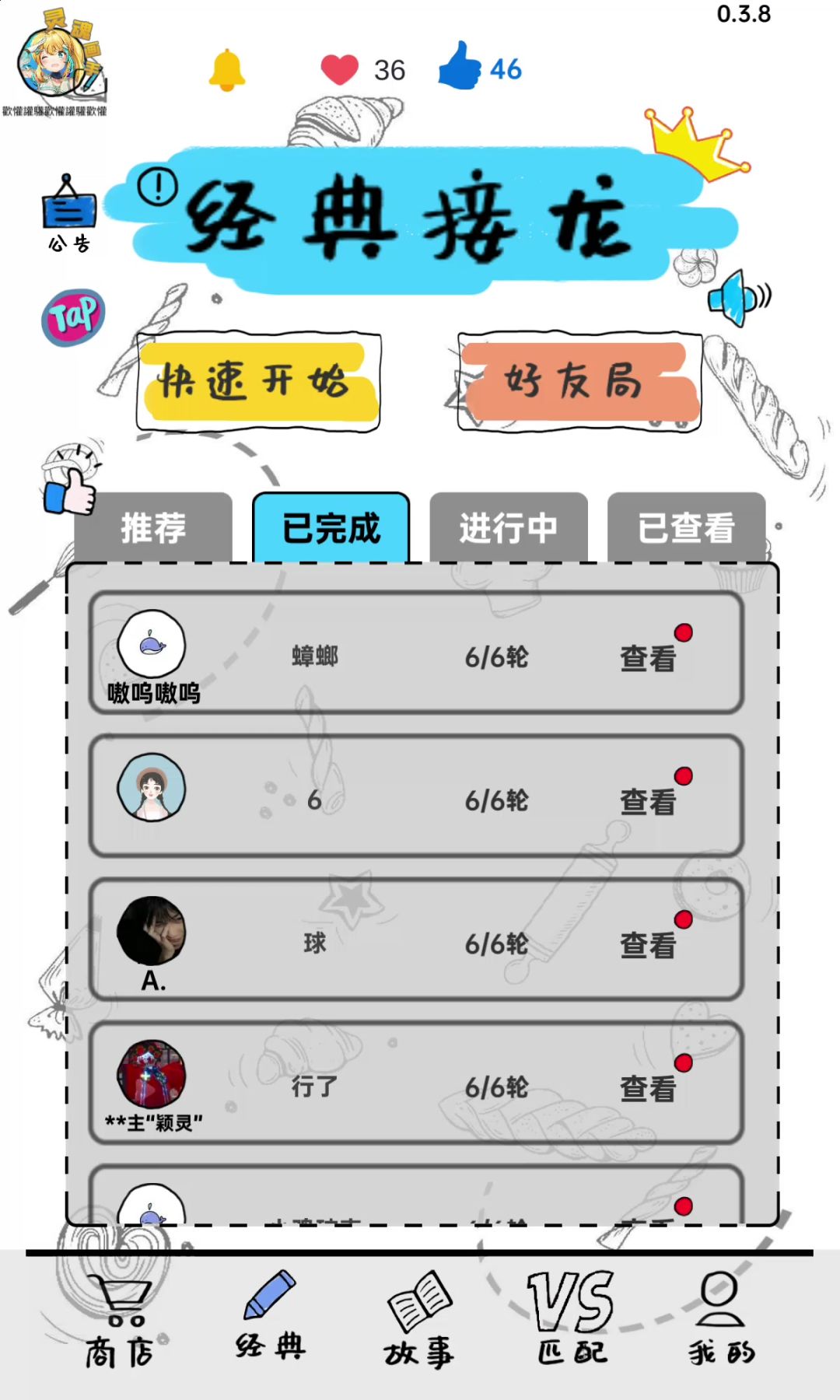
Task: Select the 已完成 tab
Action: tap(331, 527)
